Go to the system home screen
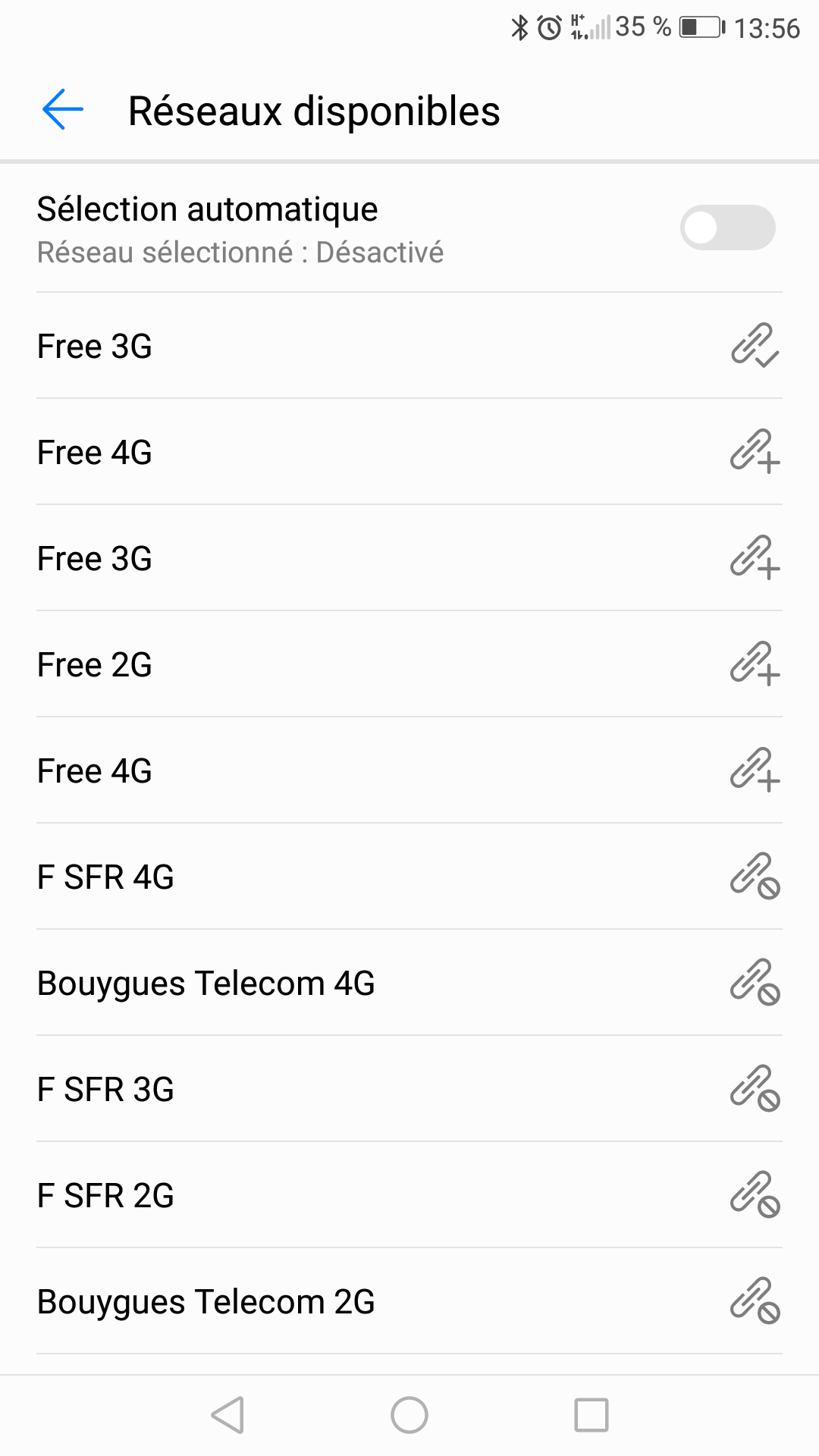This screenshot has width=819, height=1456. [409, 1415]
